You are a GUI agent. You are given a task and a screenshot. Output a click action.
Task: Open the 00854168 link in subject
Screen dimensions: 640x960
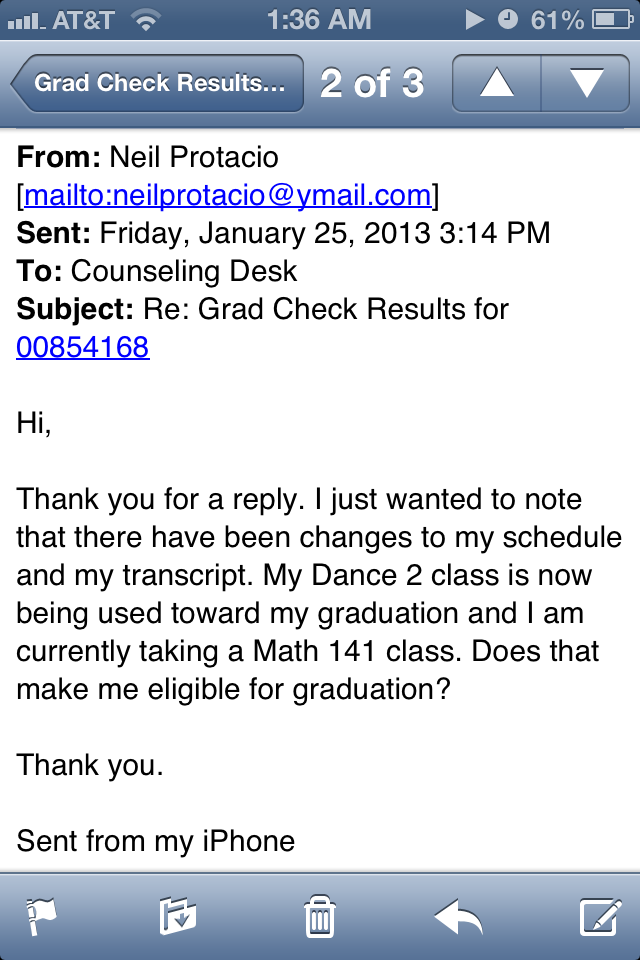(83, 347)
